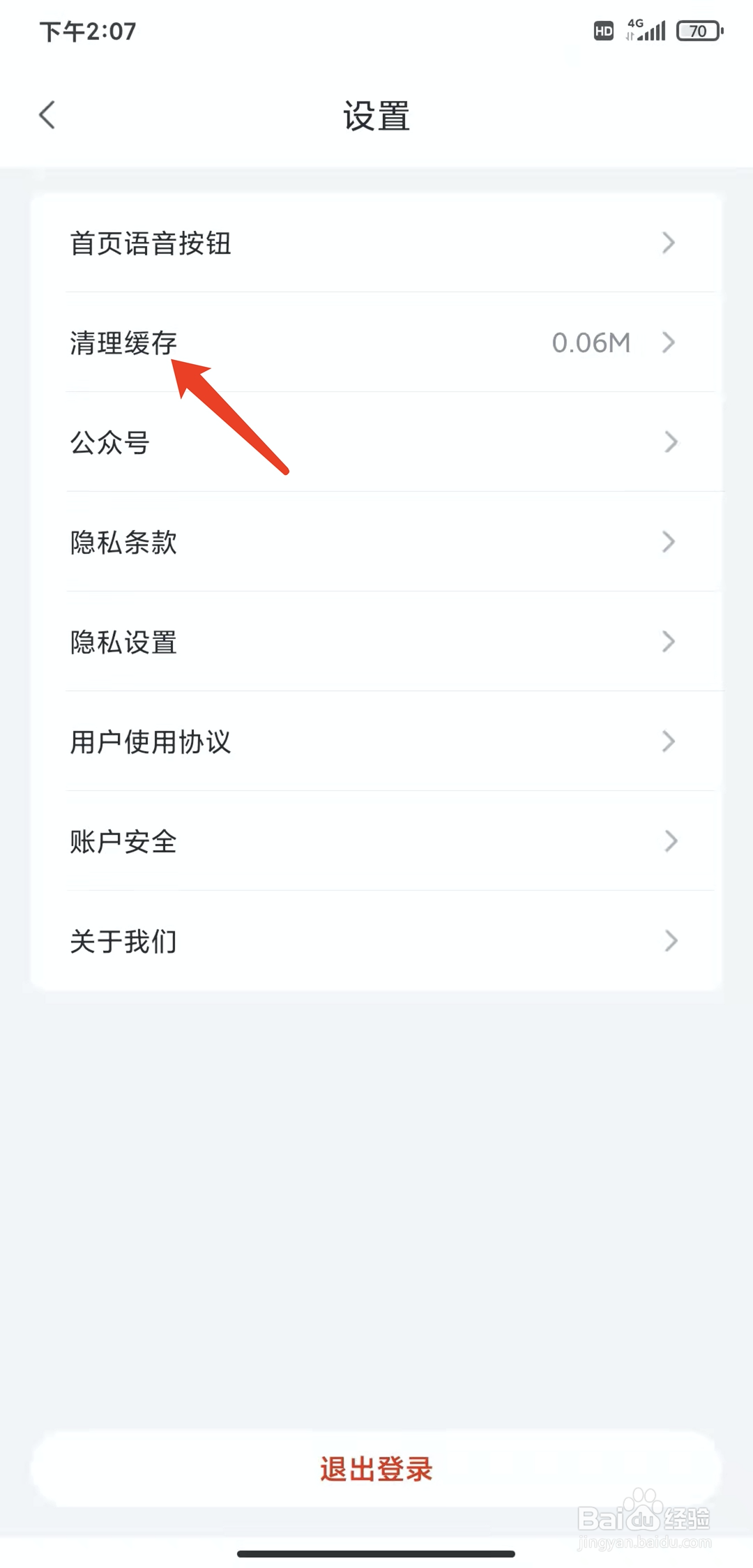This screenshot has width=753, height=1568.
Task: Tap the HD icon in the status bar
Action: pyautogui.click(x=603, y=31)
